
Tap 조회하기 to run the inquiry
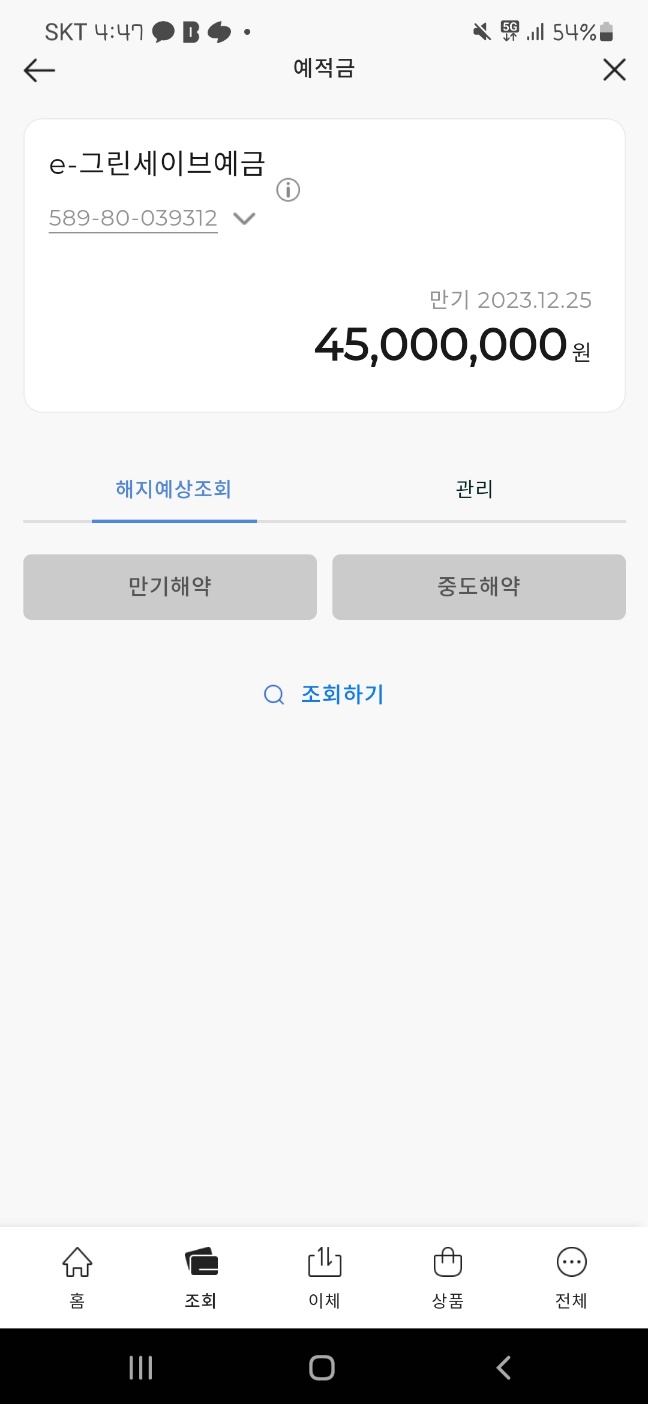coord(324,695)
